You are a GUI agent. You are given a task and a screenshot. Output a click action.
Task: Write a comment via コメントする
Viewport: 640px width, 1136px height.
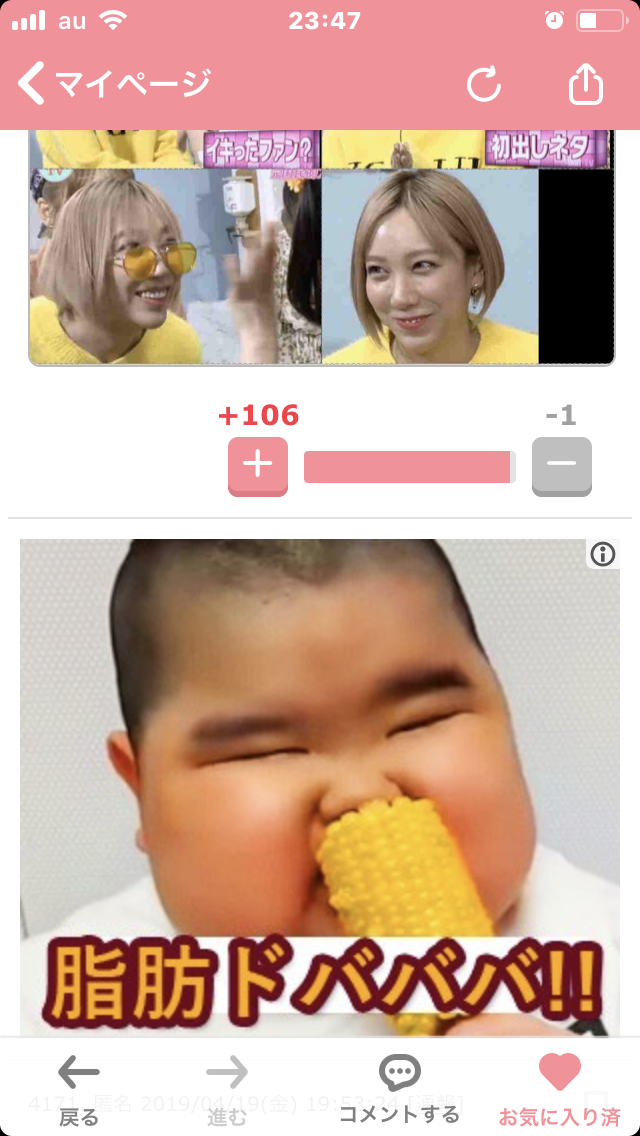click(x=399, y=1088)
